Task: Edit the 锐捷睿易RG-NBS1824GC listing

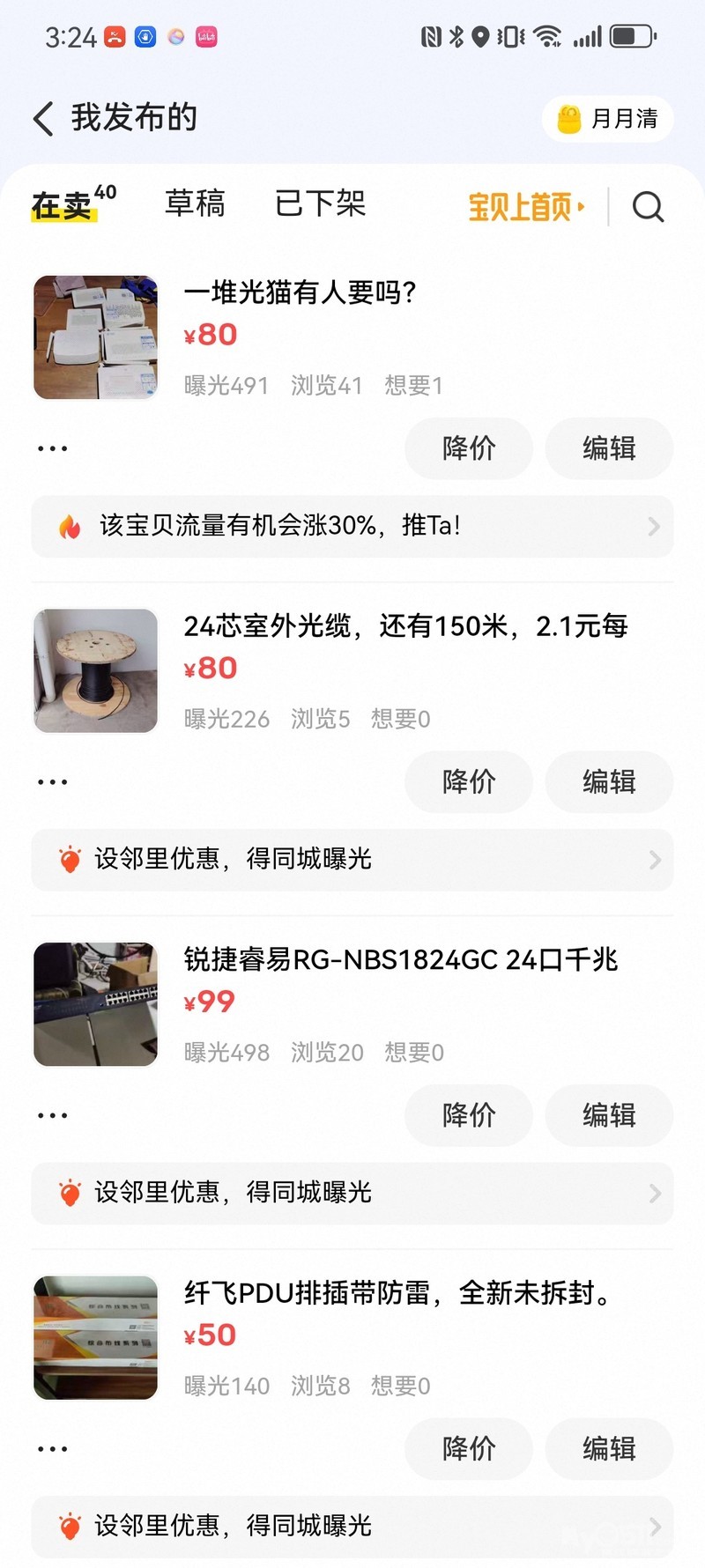Action: (609, 1115)
